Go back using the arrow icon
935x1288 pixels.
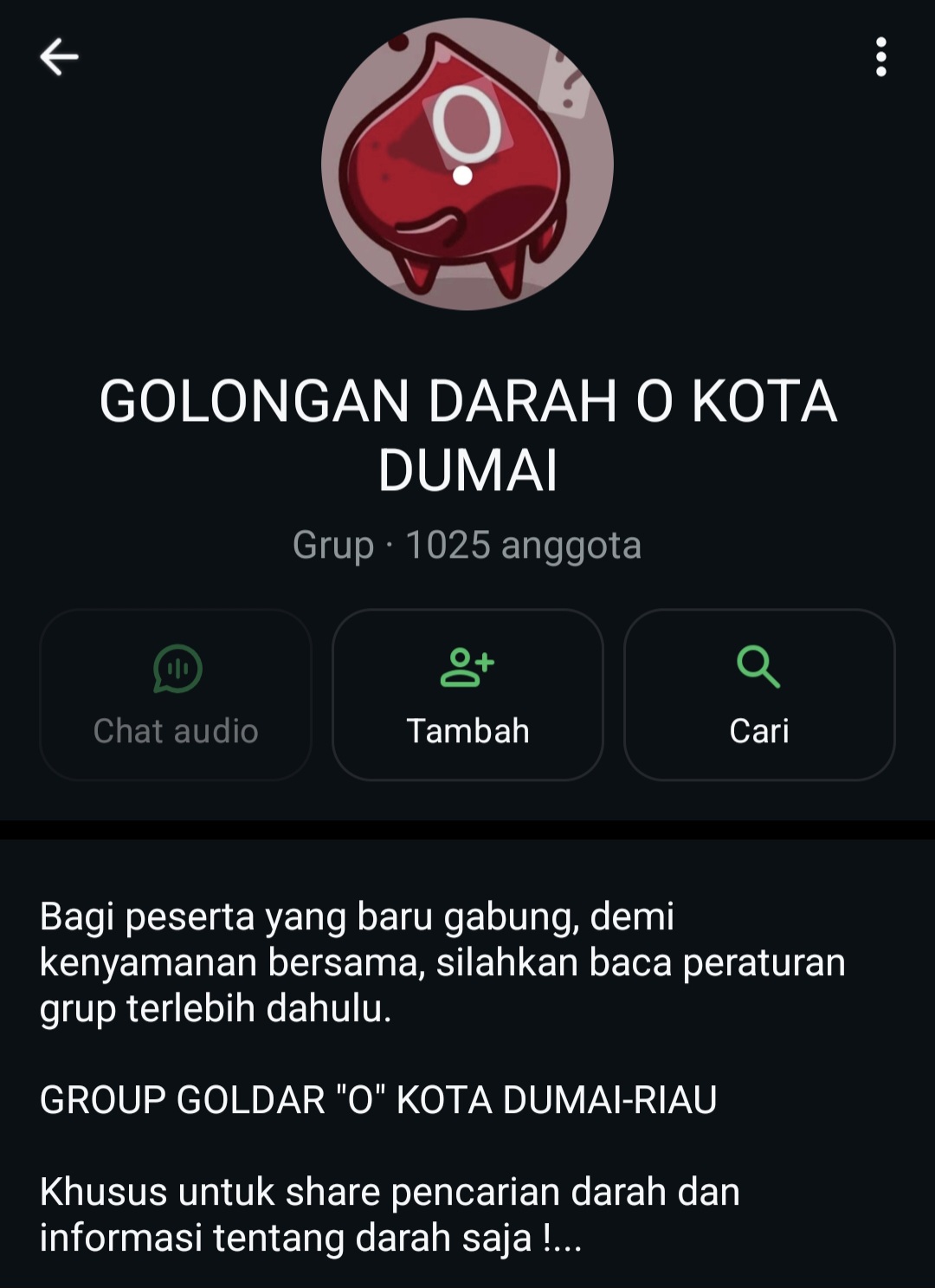(59, 57)
